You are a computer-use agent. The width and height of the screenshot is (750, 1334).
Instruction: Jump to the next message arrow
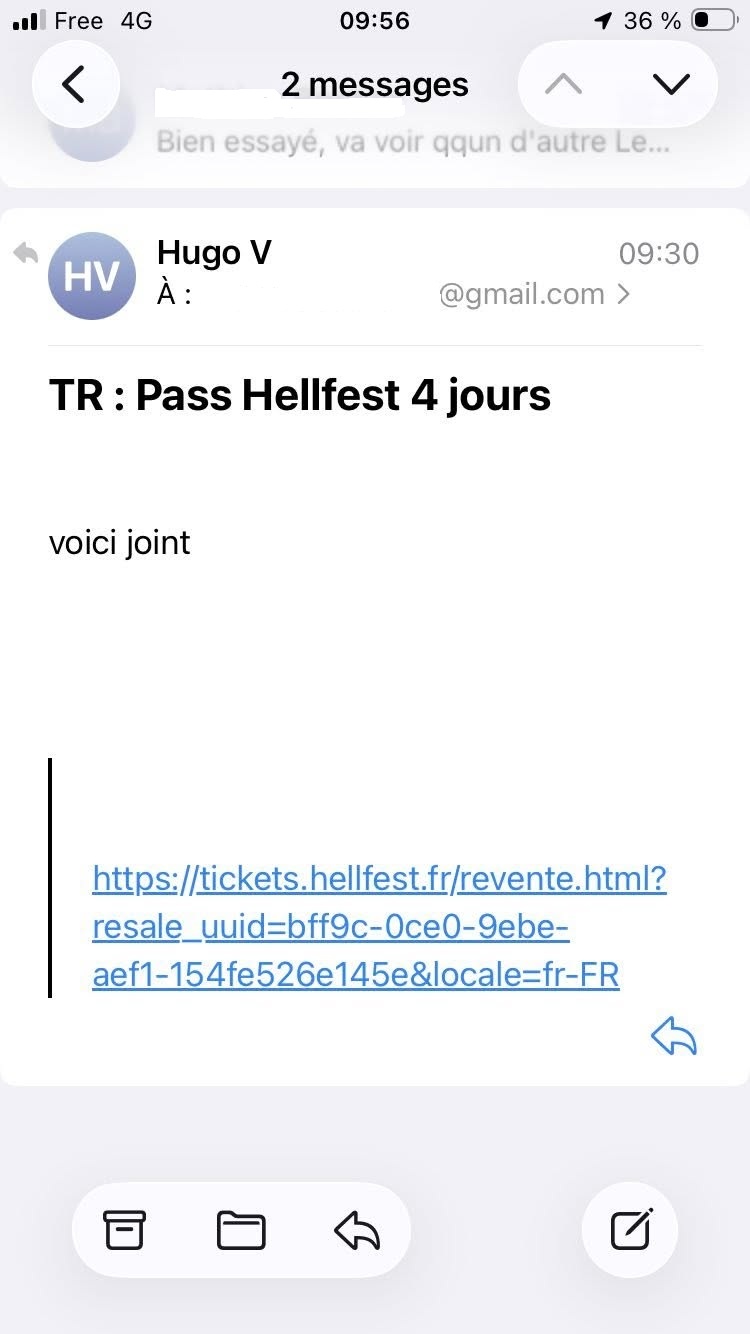[x=671, y=84]
